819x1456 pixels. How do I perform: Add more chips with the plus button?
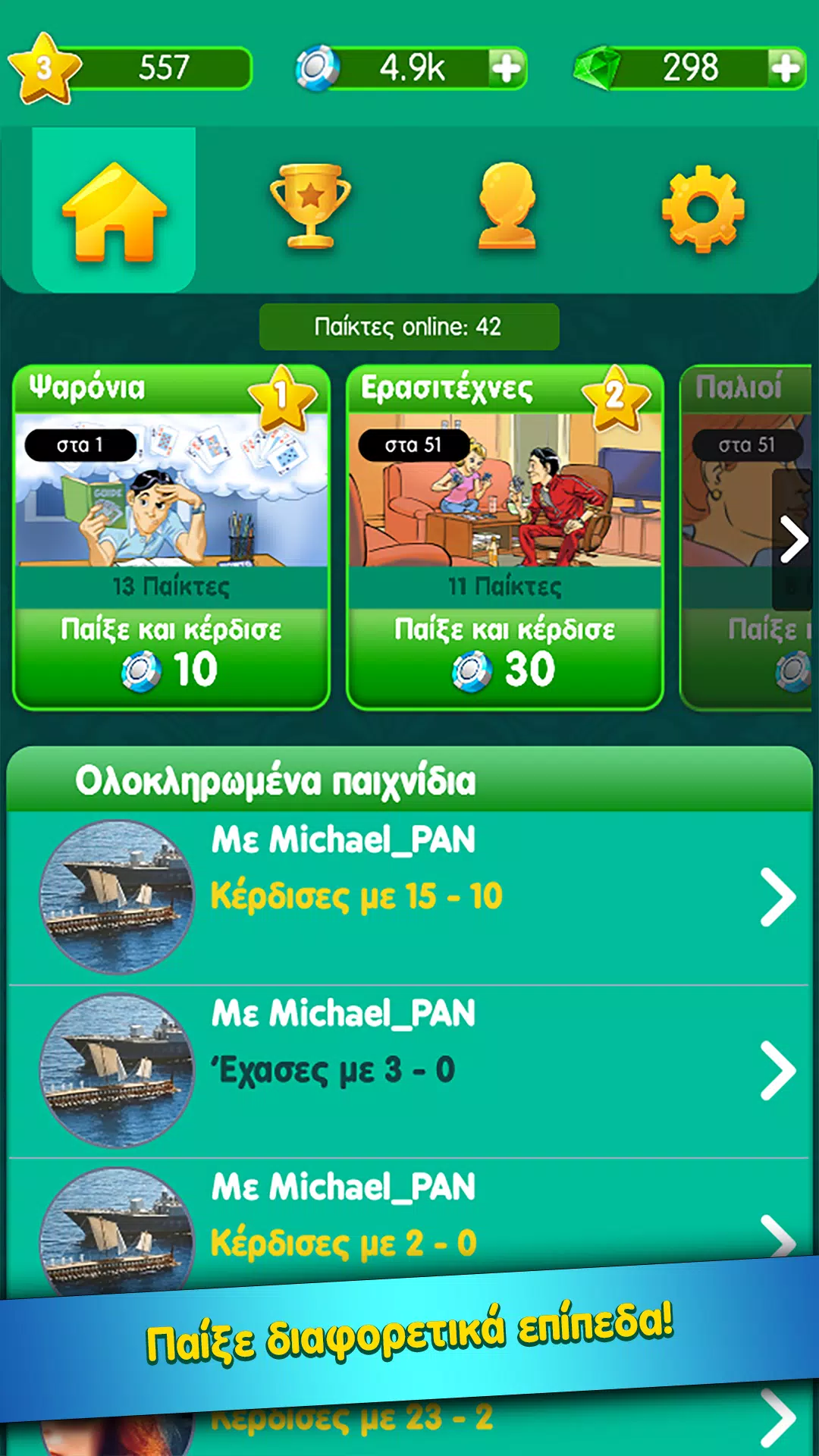click(507, 68)
